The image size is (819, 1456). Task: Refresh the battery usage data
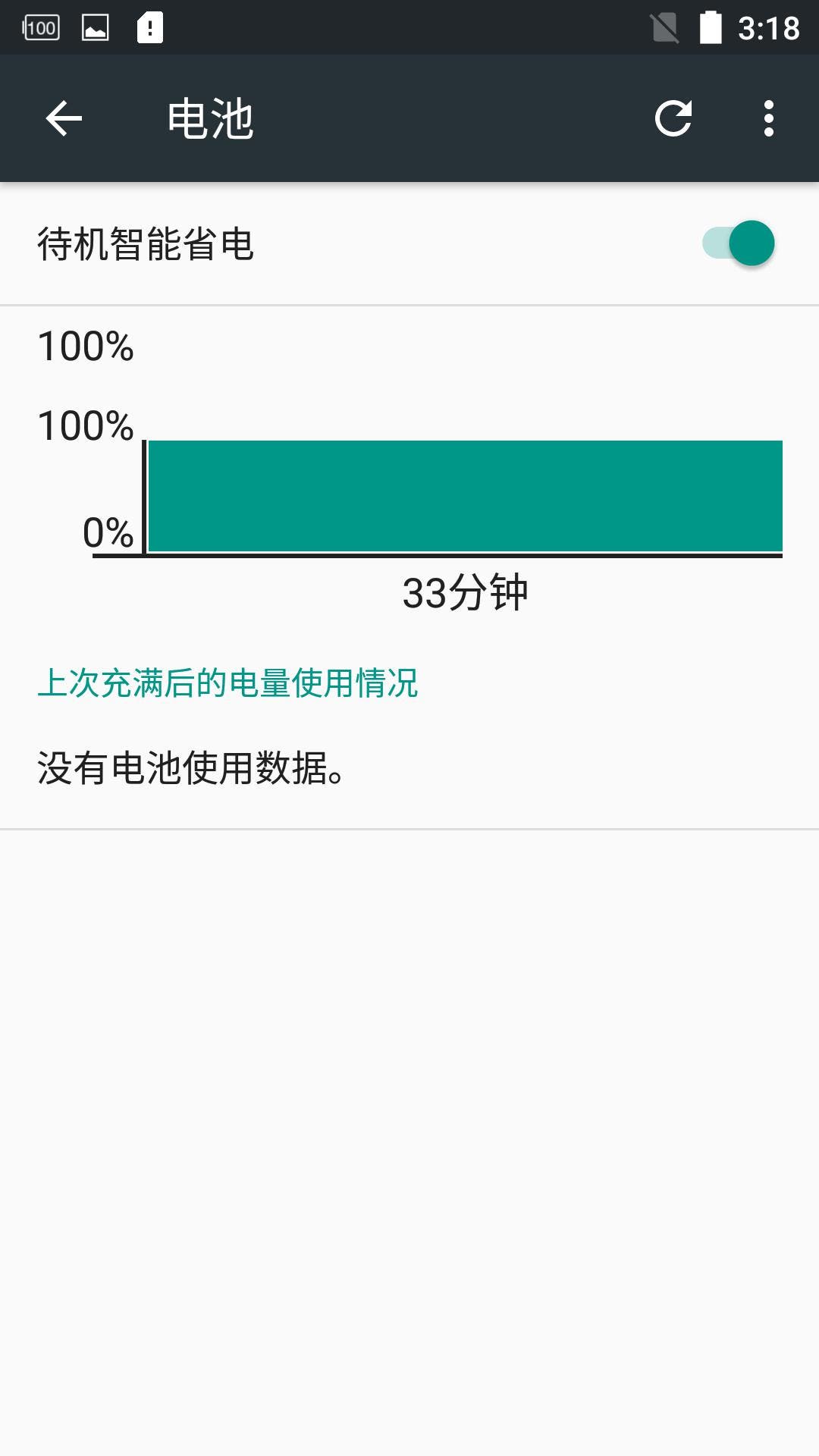673,118
